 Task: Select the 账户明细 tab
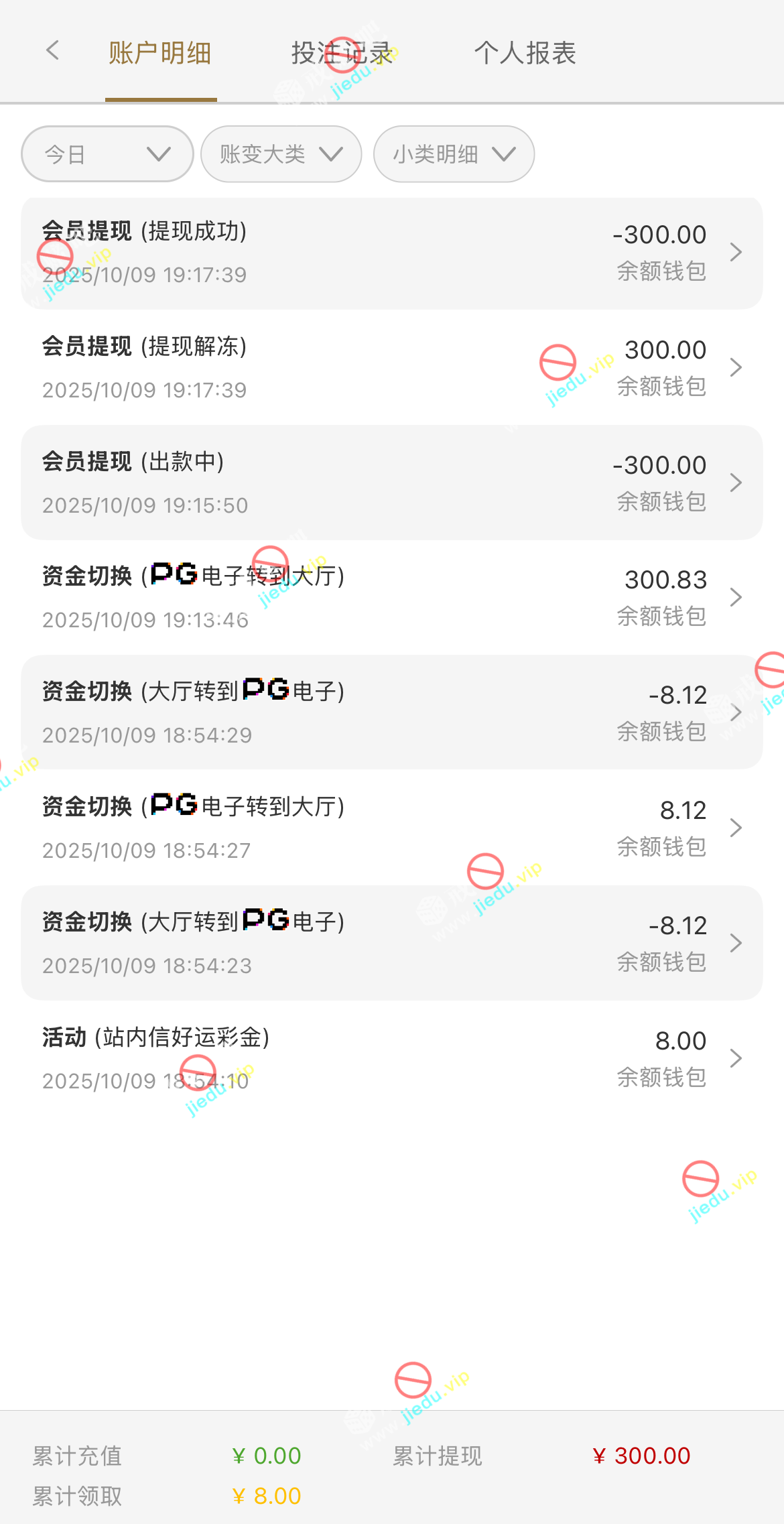[160, 53]
